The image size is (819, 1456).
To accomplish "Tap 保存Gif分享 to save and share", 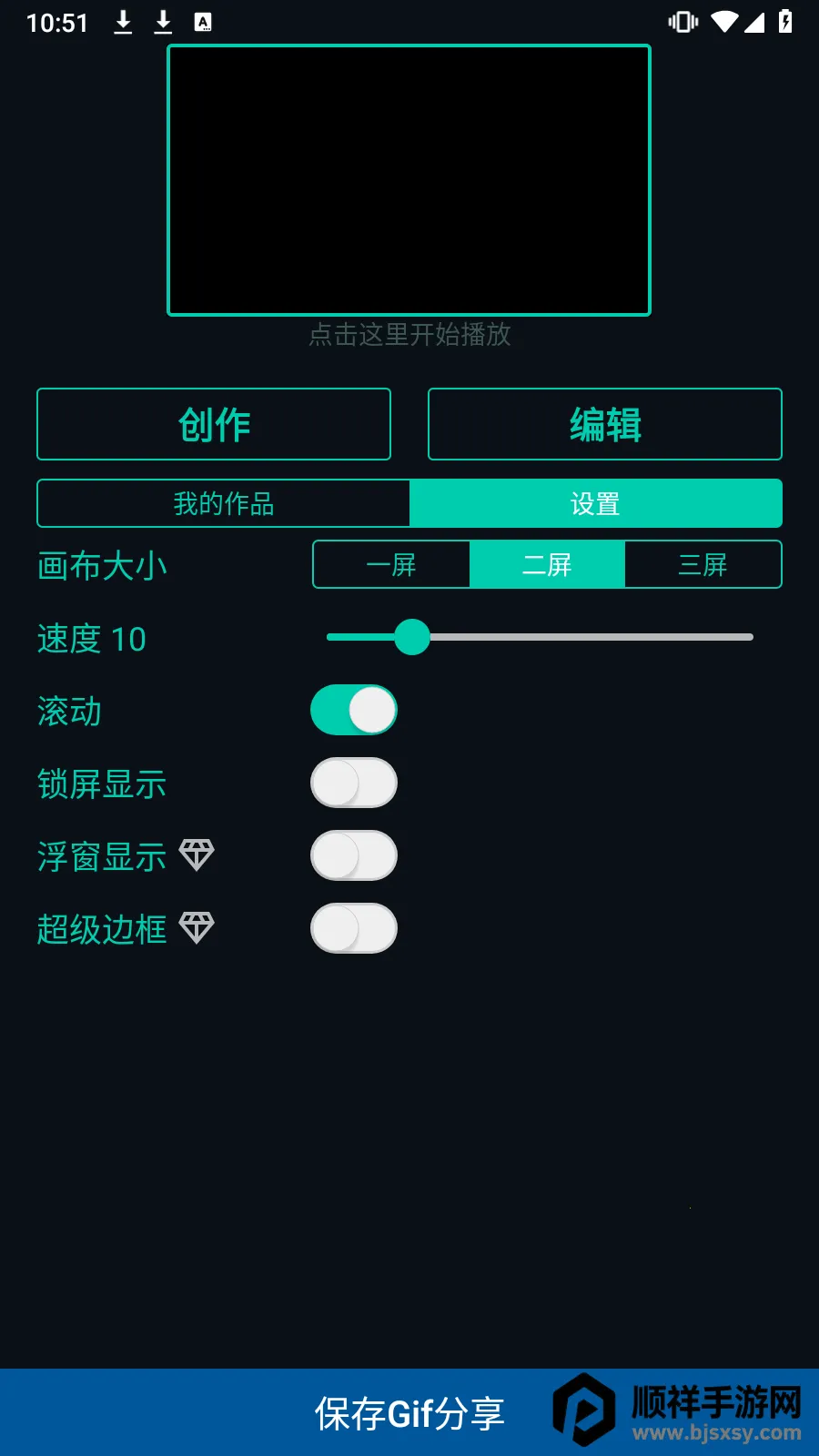I will tap(409, 1412).
